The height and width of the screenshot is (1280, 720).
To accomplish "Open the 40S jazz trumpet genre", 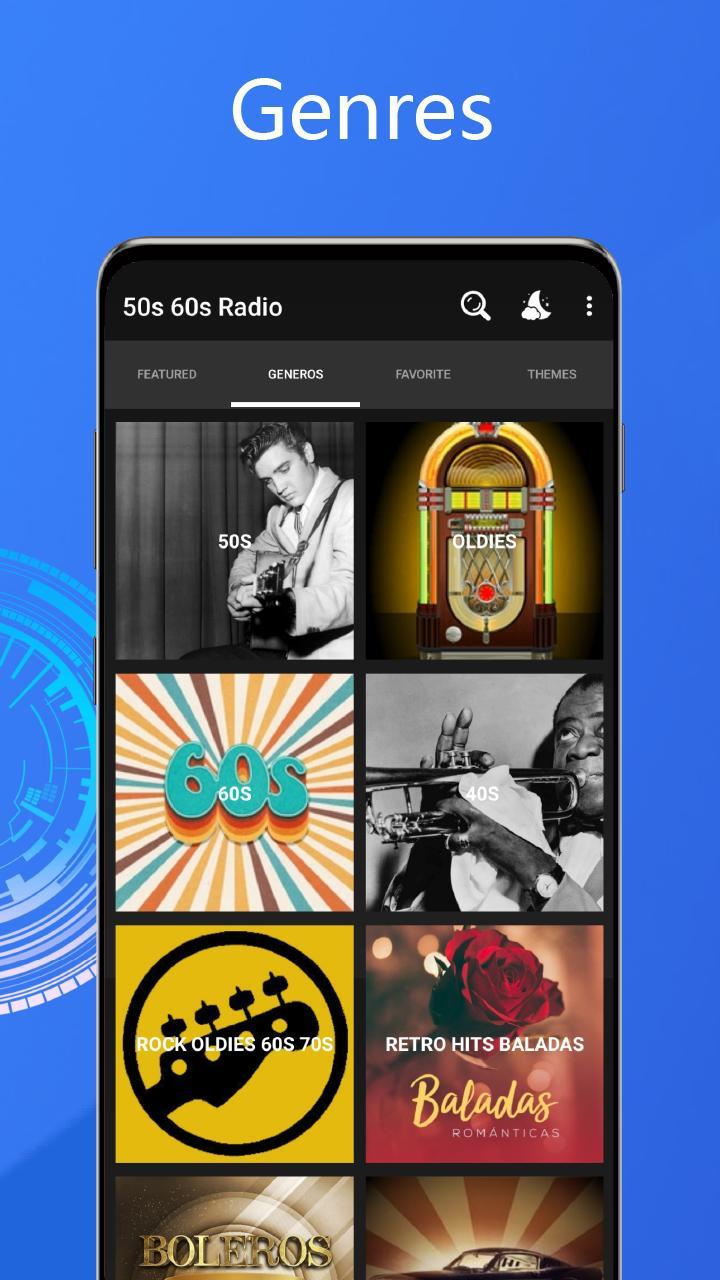I will coord(485,792).
